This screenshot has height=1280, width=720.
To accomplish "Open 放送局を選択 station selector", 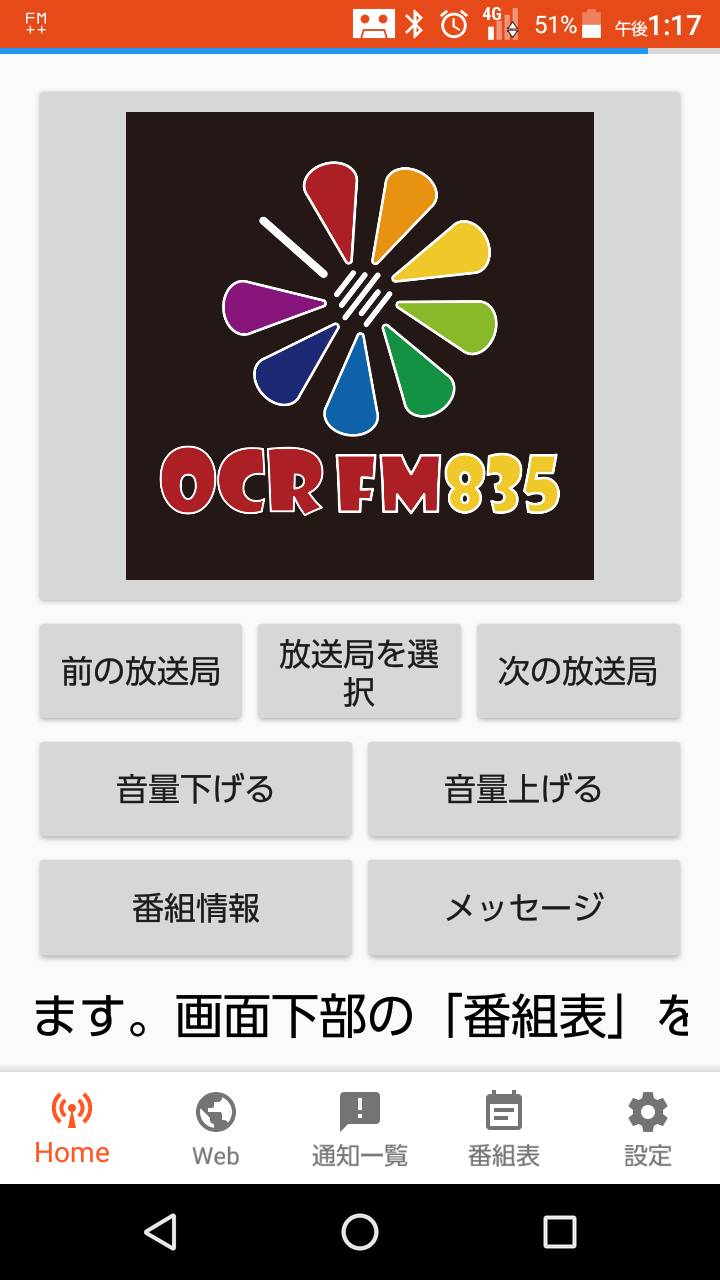I will pos(359,671).
